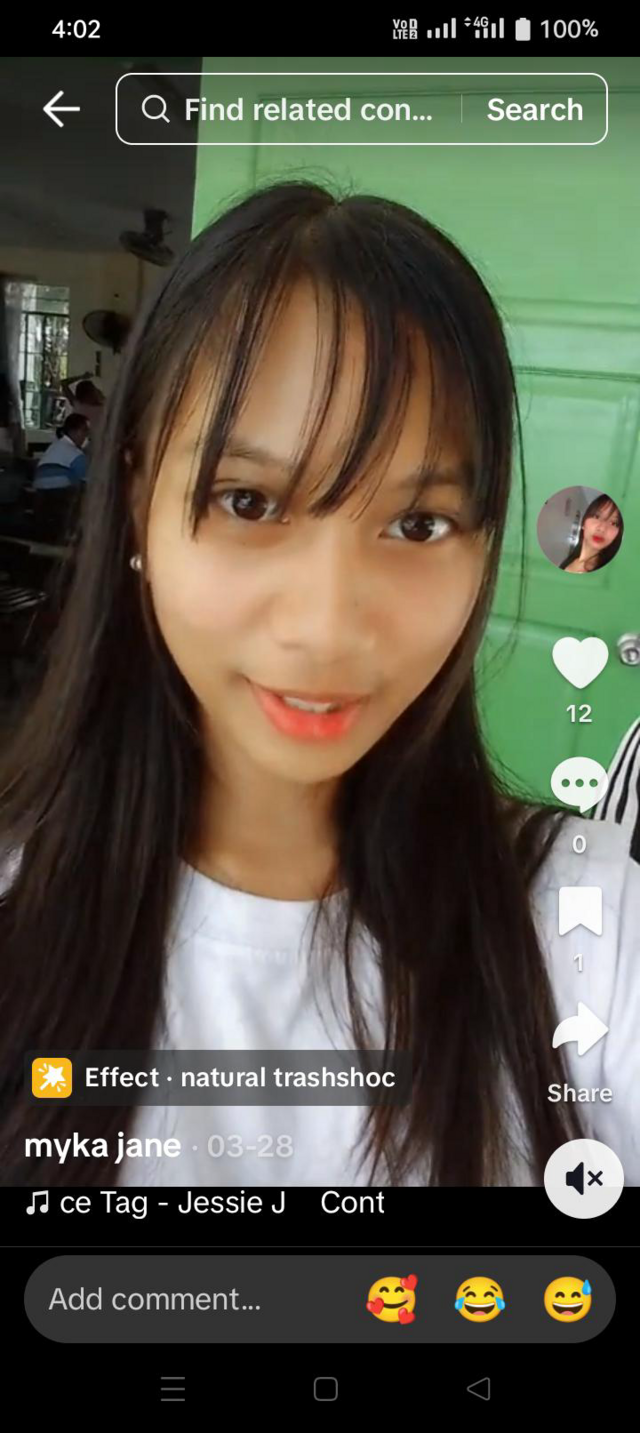Insert the tears of joy emoji
The height and width of the screenshot is (1433, 640).
click(x=479, y=1299)
